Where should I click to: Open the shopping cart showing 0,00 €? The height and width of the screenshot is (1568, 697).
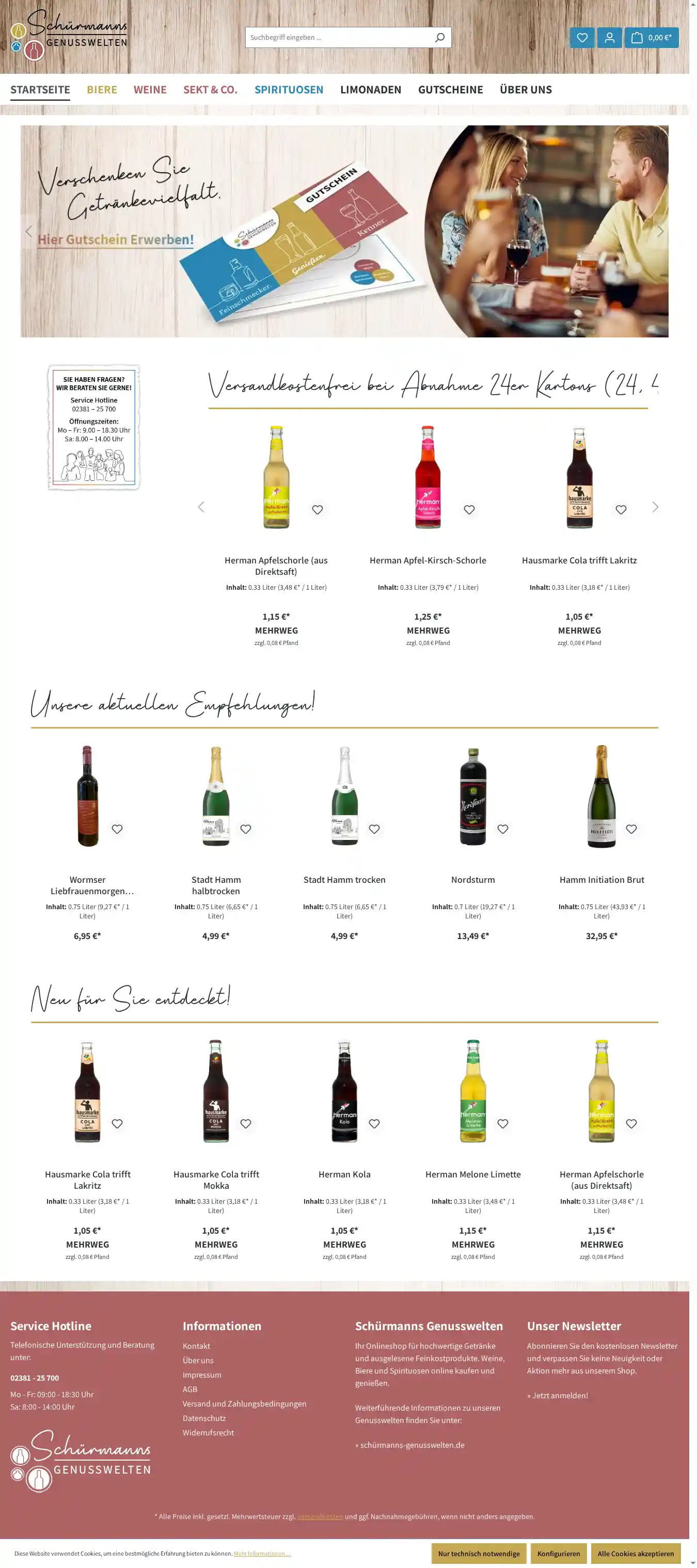point(651,38)
